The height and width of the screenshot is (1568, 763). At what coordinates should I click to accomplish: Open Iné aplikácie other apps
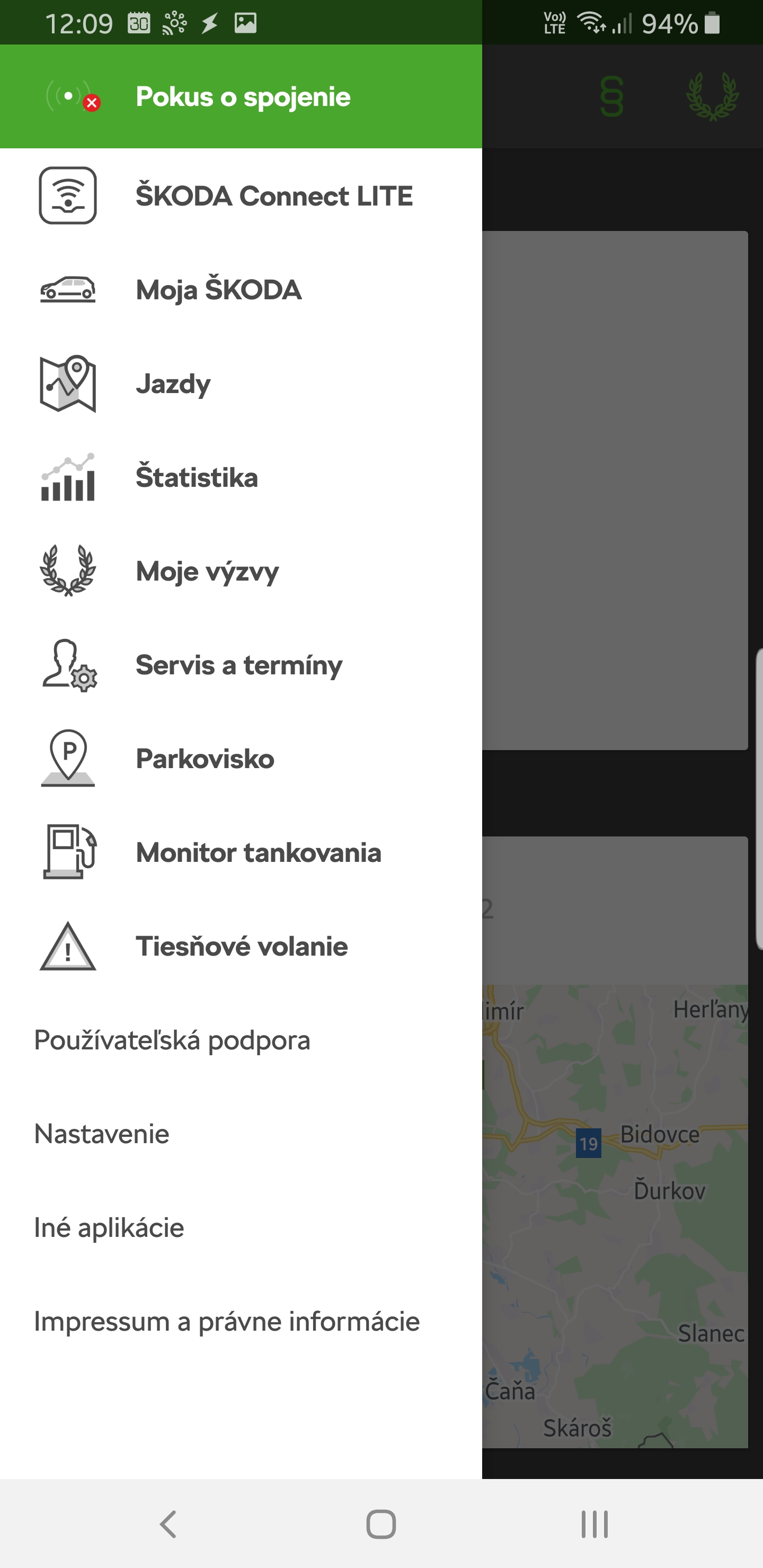coord(109,1227)
